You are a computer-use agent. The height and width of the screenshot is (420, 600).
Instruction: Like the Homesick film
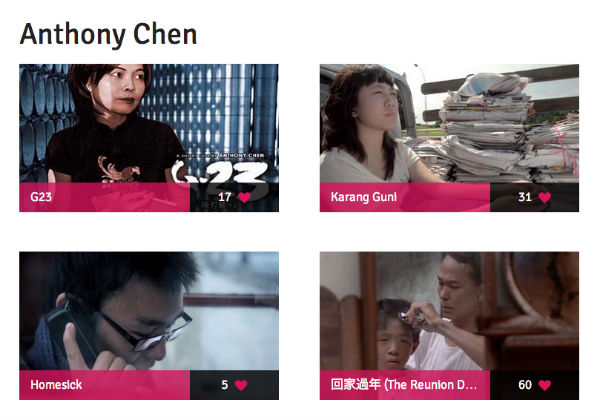(241, 385)
